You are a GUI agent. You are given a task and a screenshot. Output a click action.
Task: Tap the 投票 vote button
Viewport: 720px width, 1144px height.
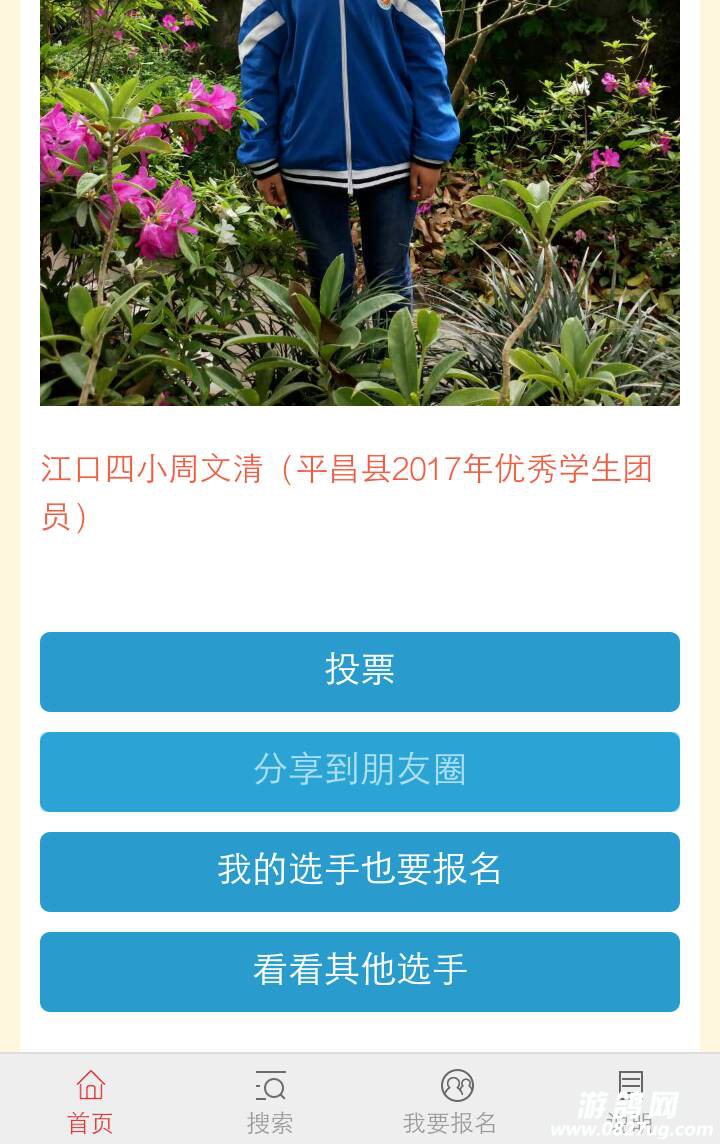(360, 671)
